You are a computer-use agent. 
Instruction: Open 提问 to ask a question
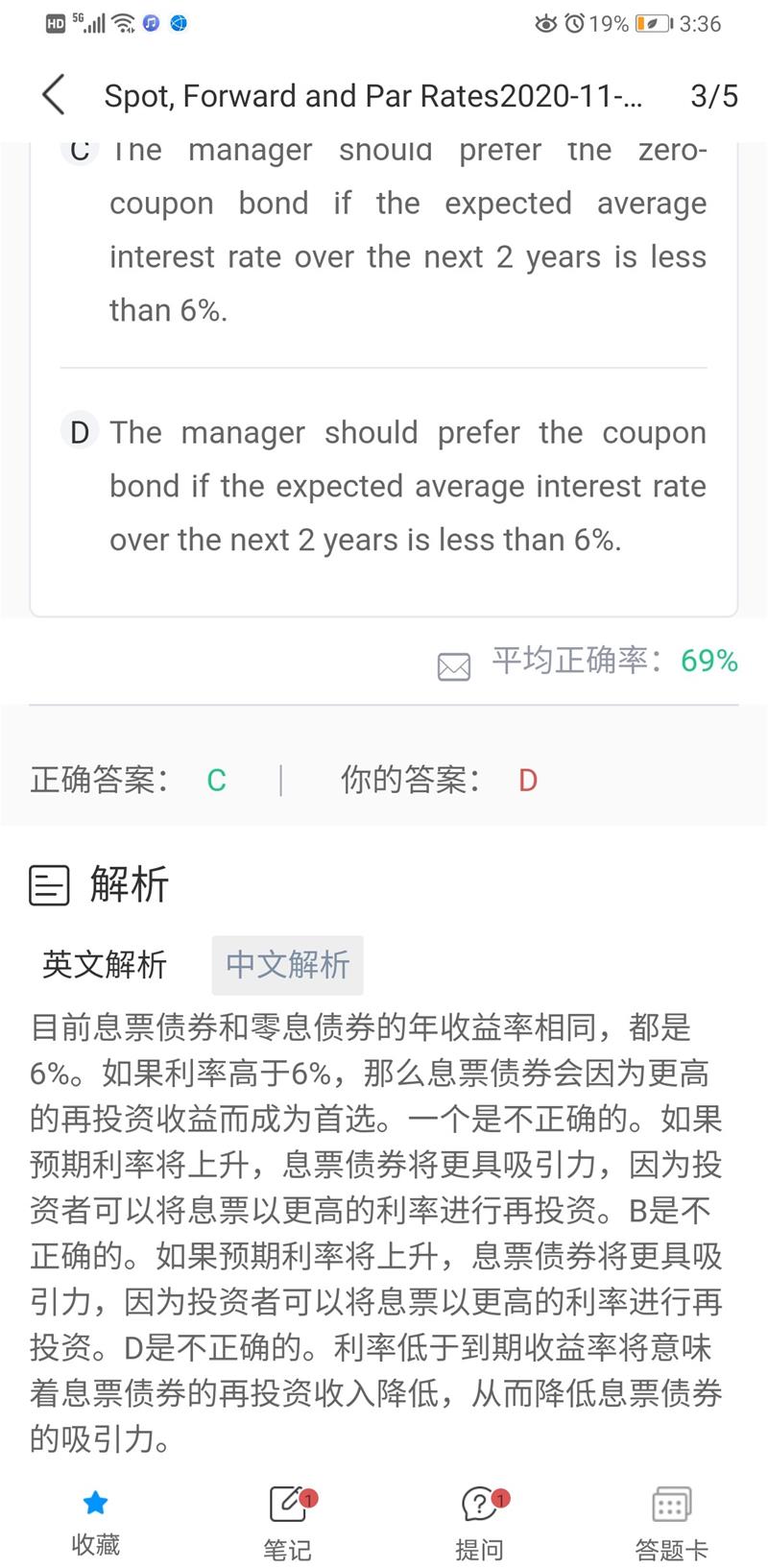click(479, 1520)
